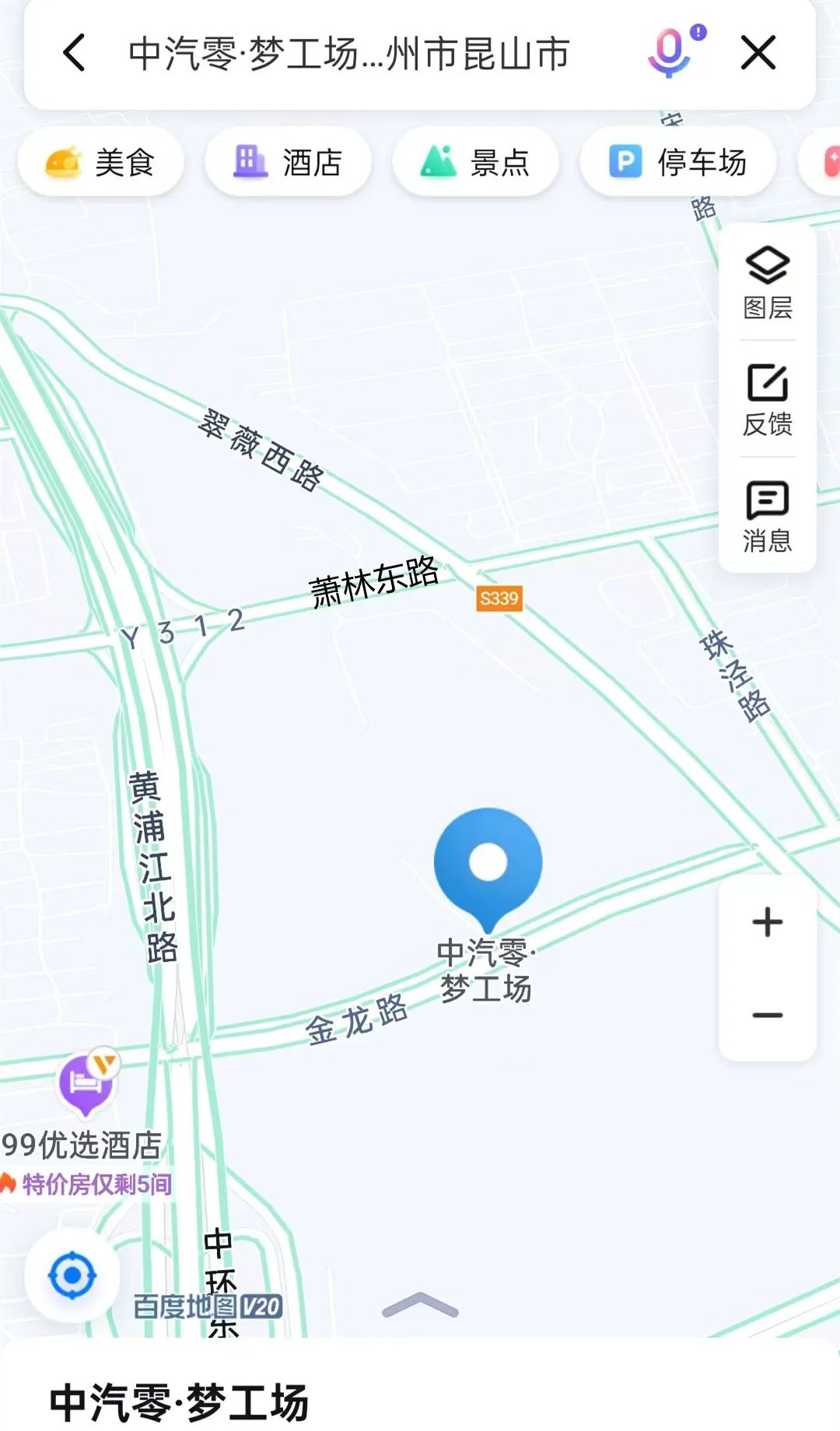Open the 反馈 feedback option
This screenshot has width=840, height=1431.
tap(768, 400)
